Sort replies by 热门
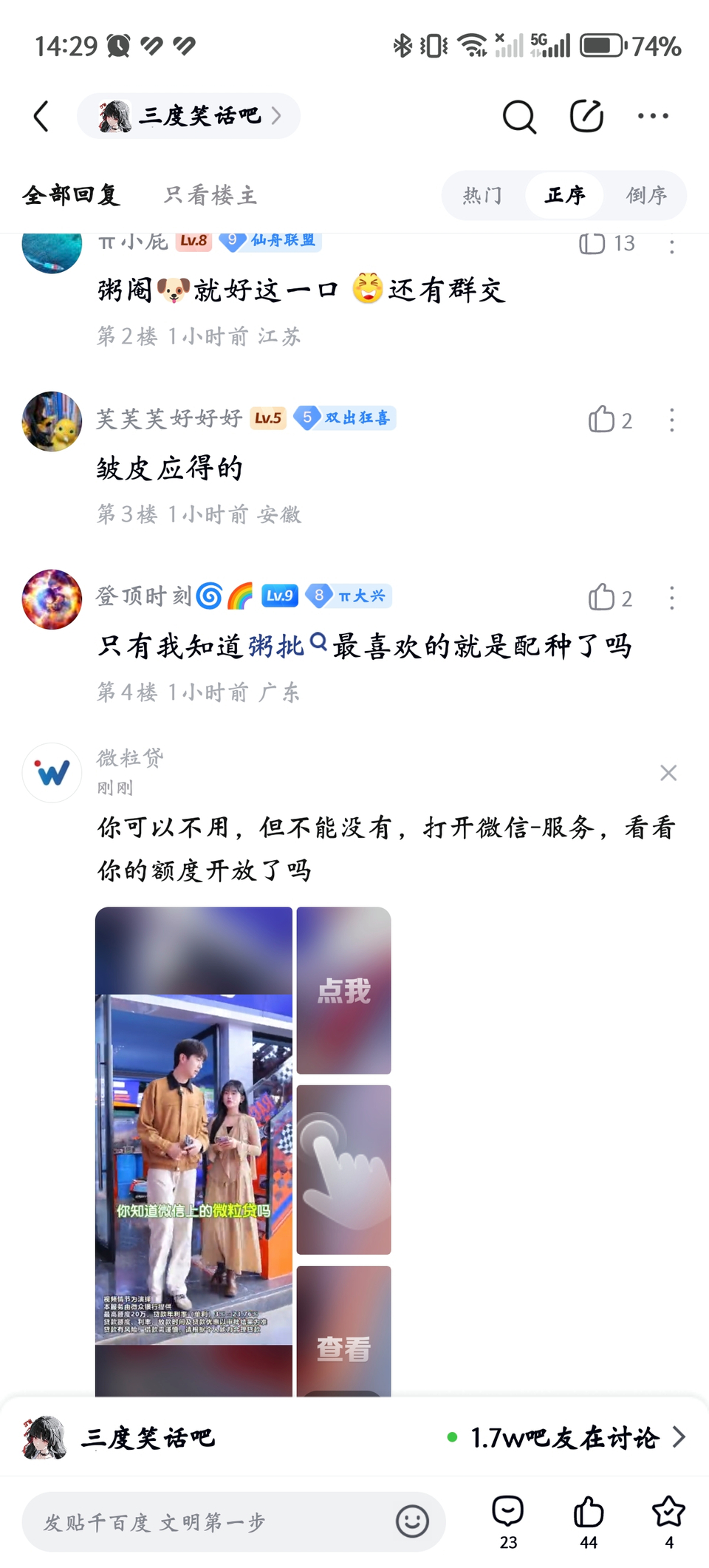Viewport: 709px width, 1568px height. pos(482,195)
